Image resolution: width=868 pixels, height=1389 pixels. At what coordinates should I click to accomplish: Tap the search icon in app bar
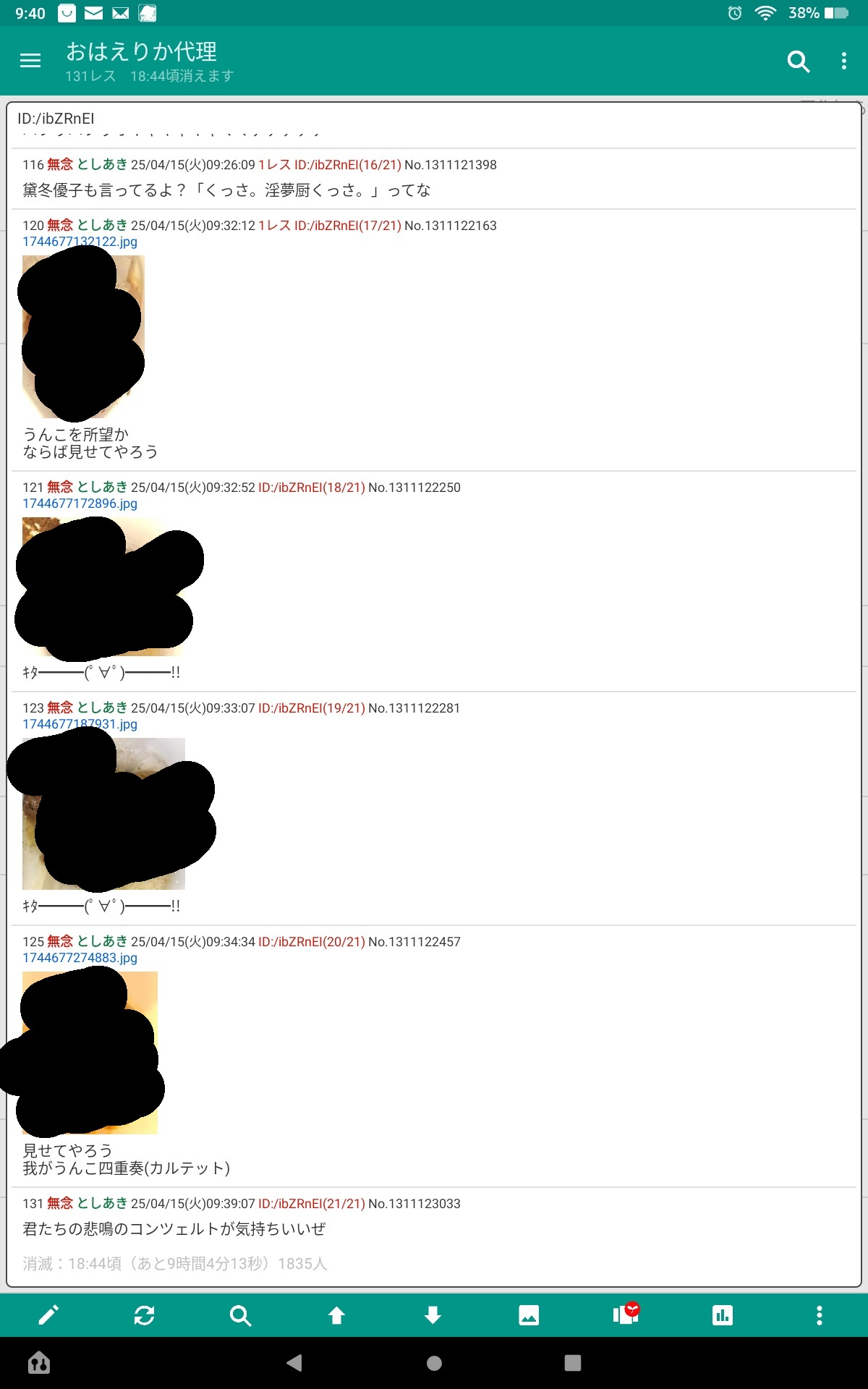click(798, 61)
